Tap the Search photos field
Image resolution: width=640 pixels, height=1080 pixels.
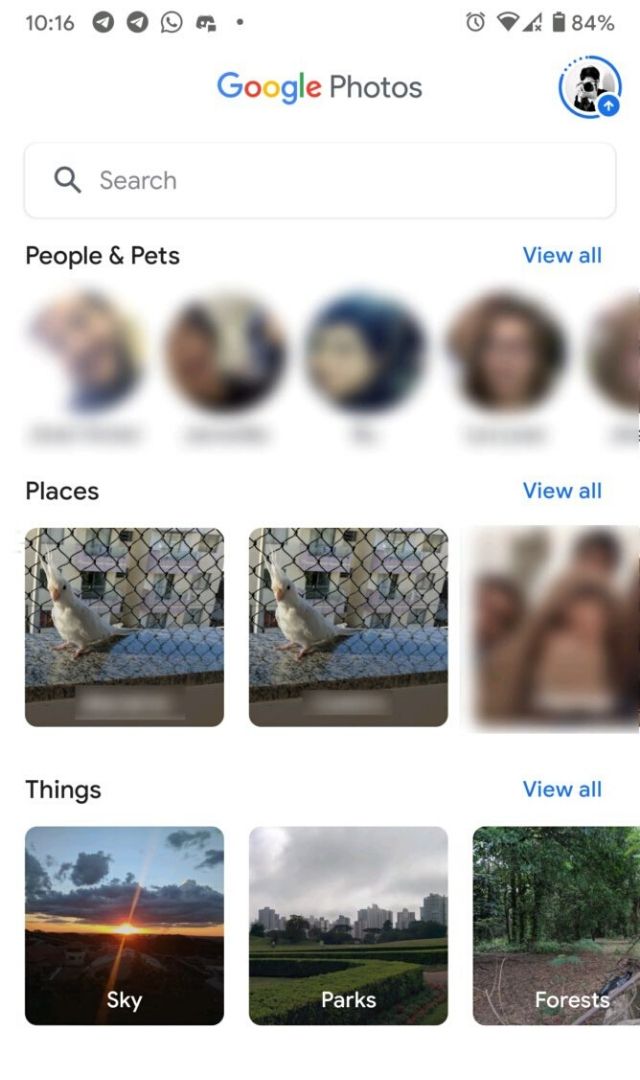[x=320, y=180]
